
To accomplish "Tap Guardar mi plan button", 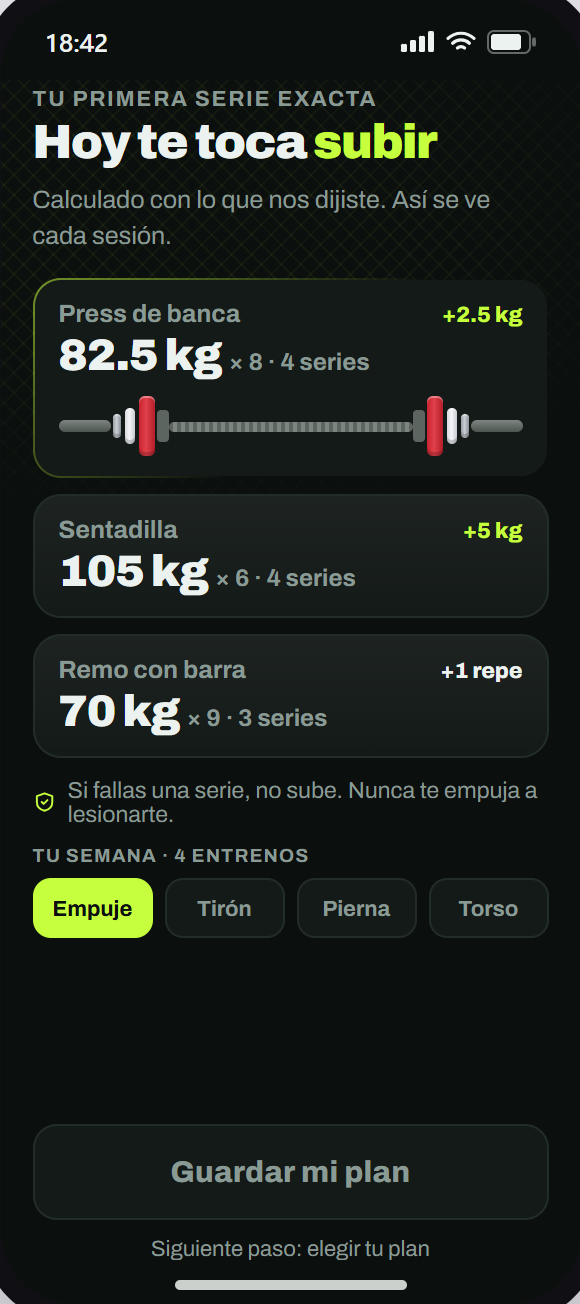I will pos(290,1172).
